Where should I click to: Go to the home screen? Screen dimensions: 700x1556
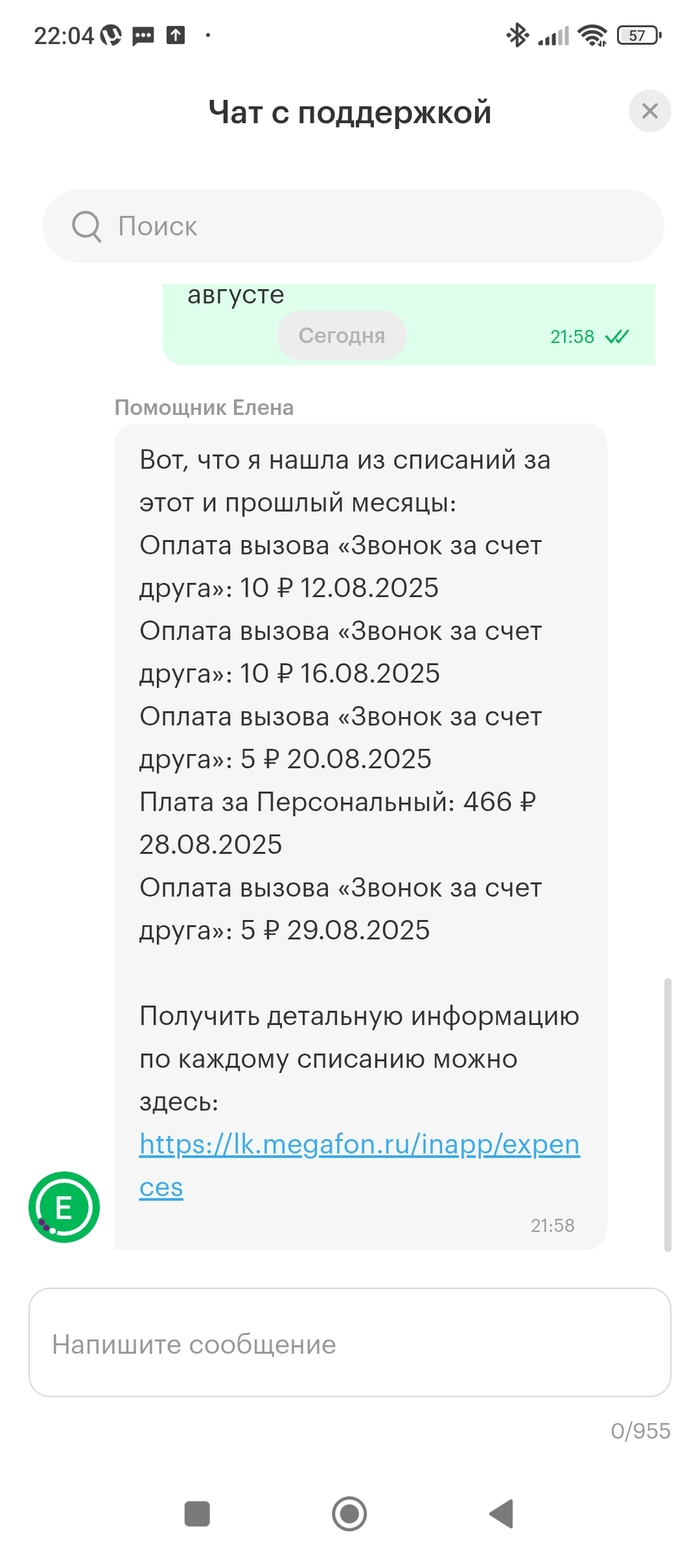[349, 1513]
